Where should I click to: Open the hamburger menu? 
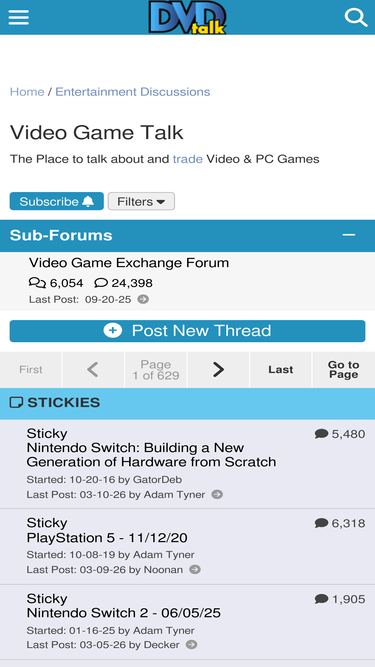coord(19,17)
